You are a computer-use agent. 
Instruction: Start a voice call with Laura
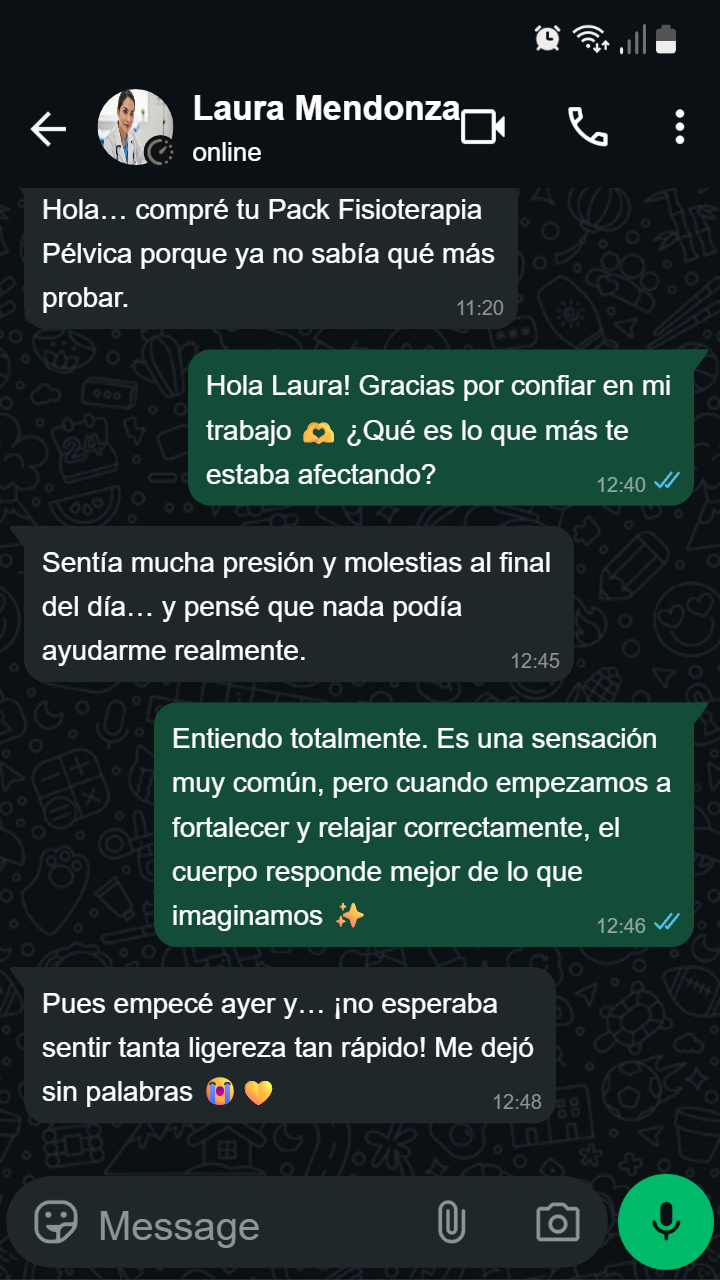590,126
